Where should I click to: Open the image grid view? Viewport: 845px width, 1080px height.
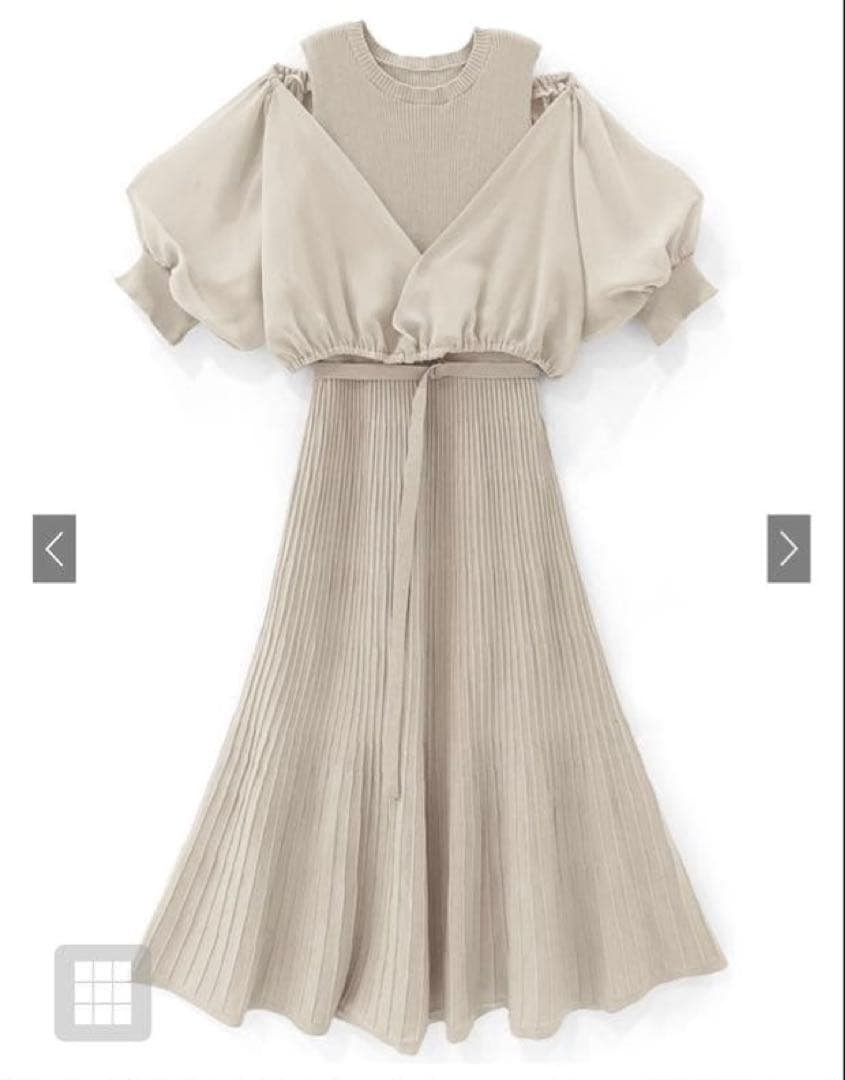point(103,992)
